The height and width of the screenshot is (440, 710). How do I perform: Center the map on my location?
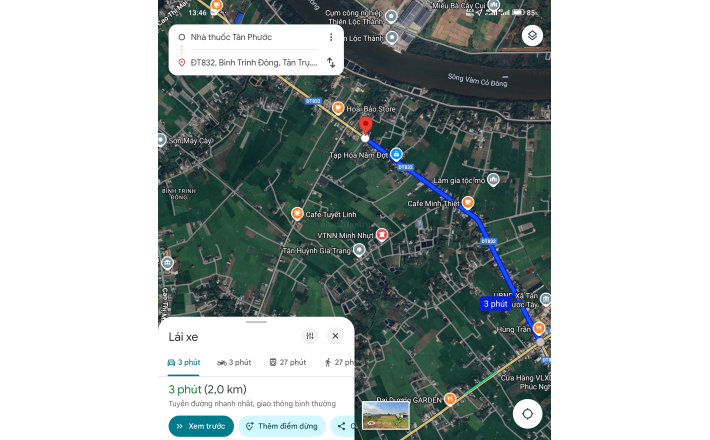click(527, 414)
